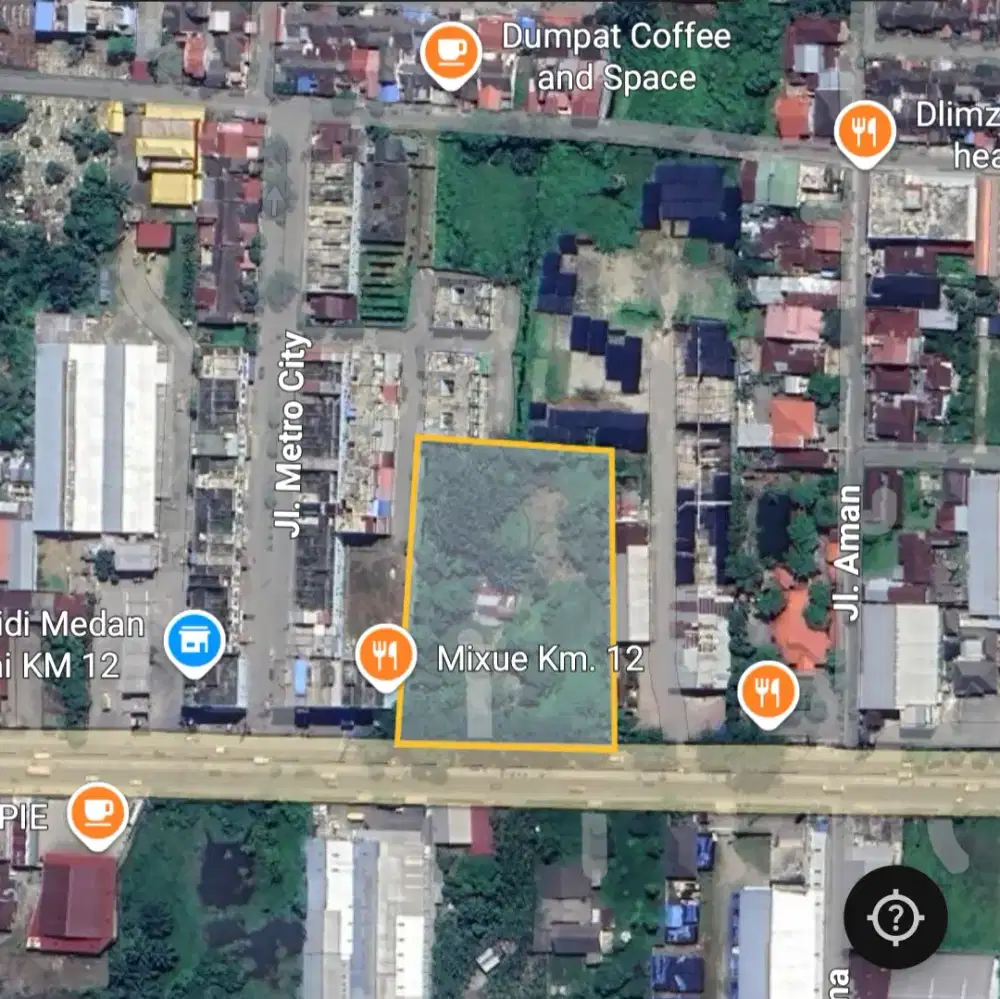1000x999 pixels.
Task: Open the blue shop pin near KM 12
Action: point(194,641)
